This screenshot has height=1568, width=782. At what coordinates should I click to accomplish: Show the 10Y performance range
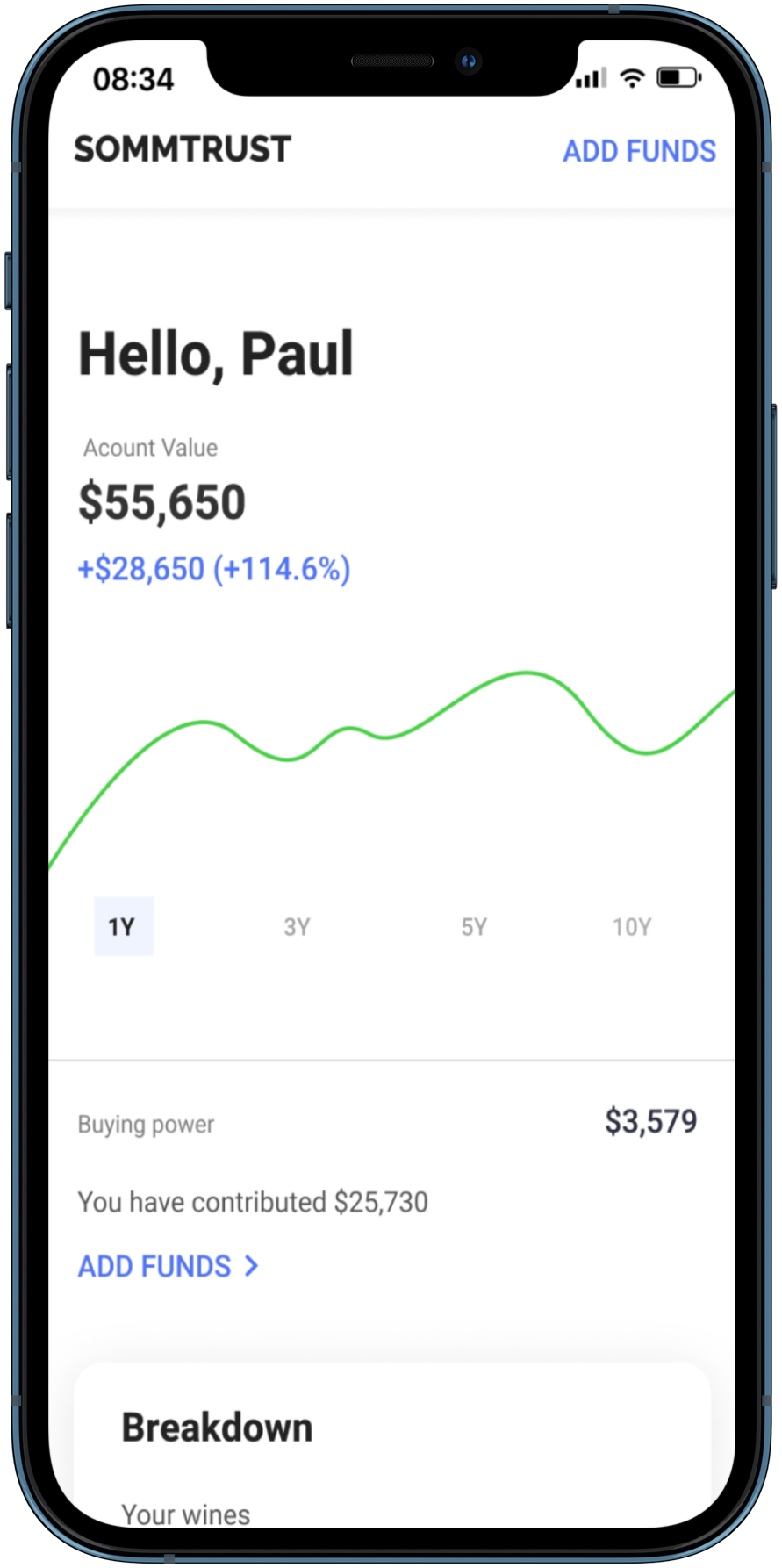[632, 927]
